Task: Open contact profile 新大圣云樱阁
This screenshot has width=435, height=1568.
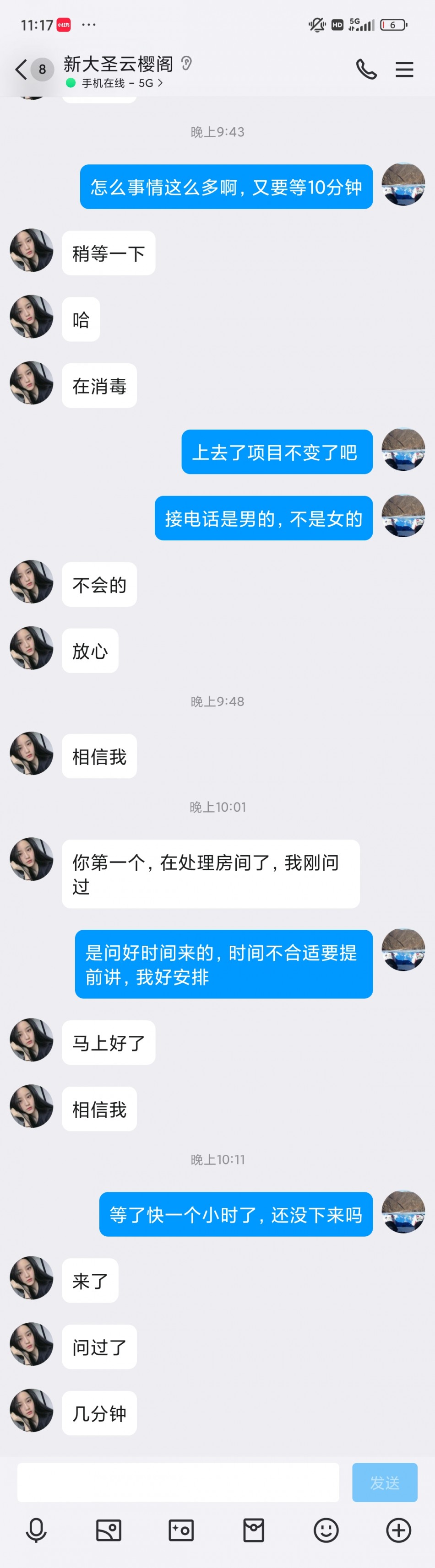Action: [x=118, y=64]
